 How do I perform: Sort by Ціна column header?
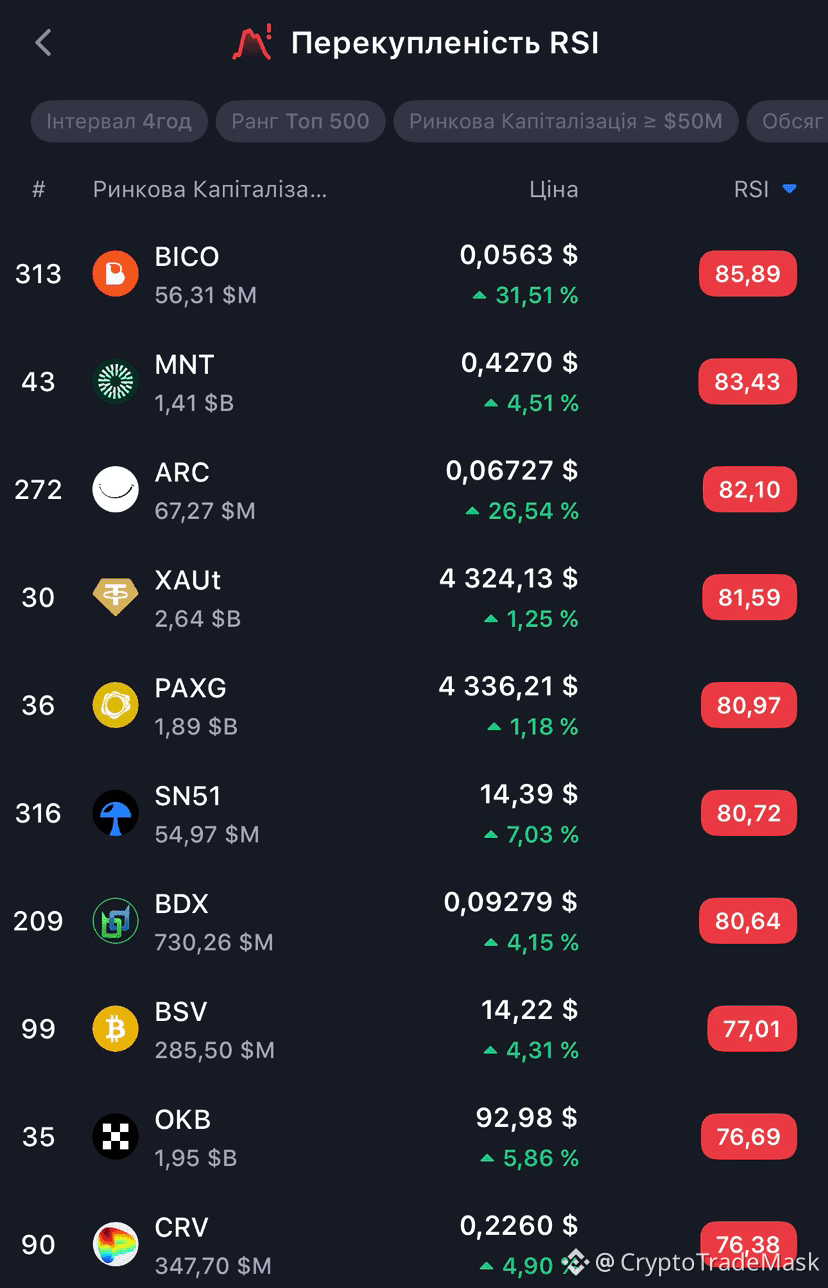point(554,189)
